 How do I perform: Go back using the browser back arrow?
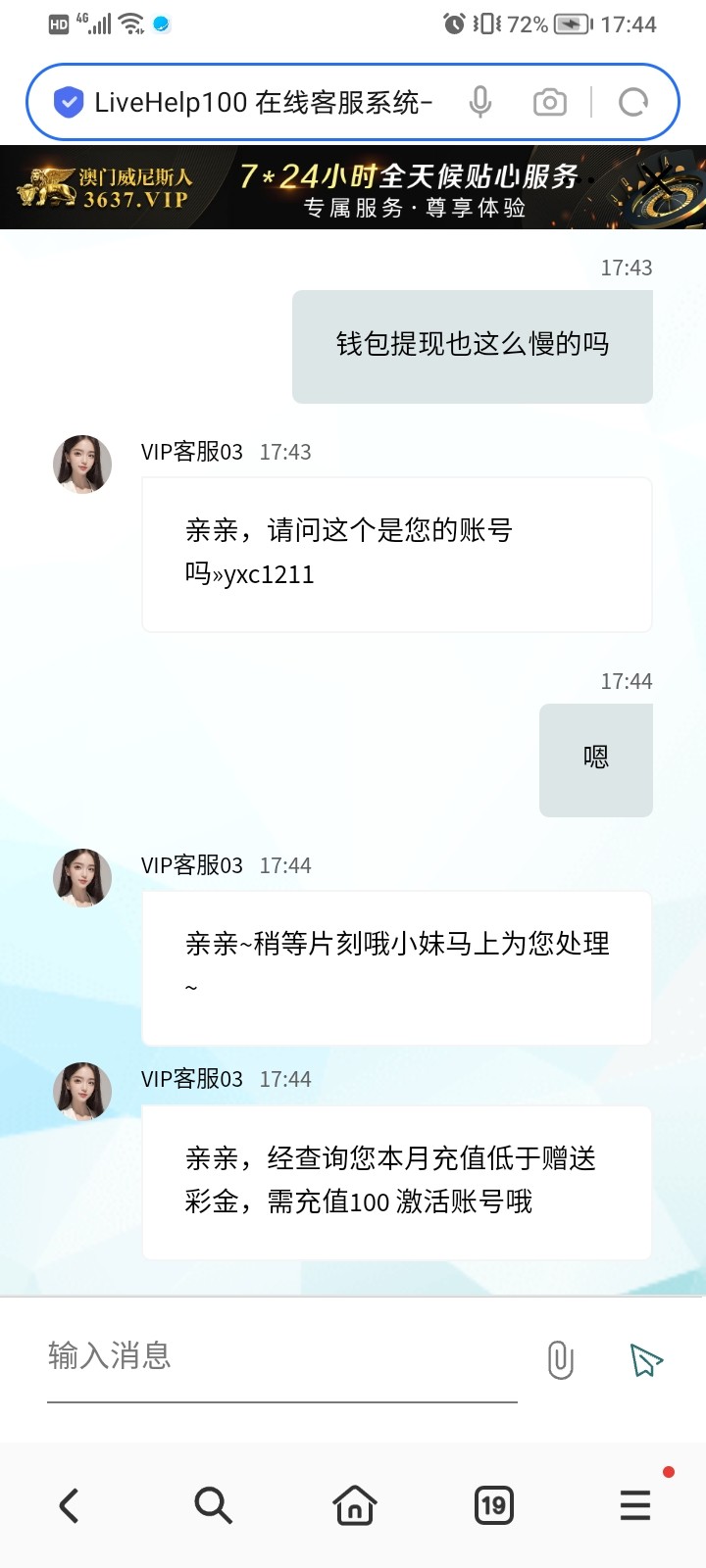(x=69, y=1505)
